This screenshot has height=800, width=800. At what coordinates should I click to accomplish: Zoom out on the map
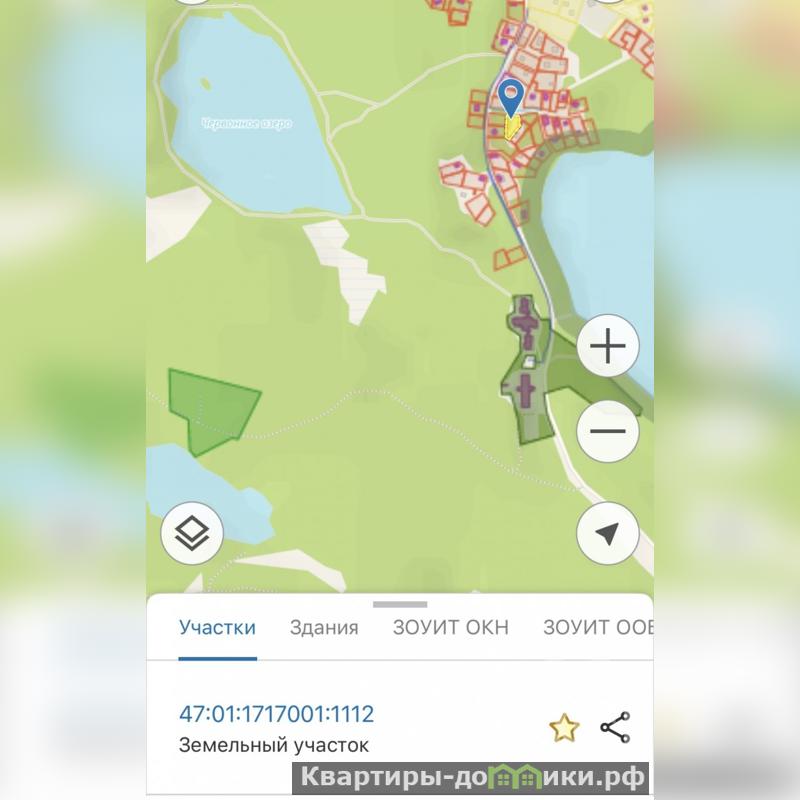pyautogui.click(x=608, y=432)
